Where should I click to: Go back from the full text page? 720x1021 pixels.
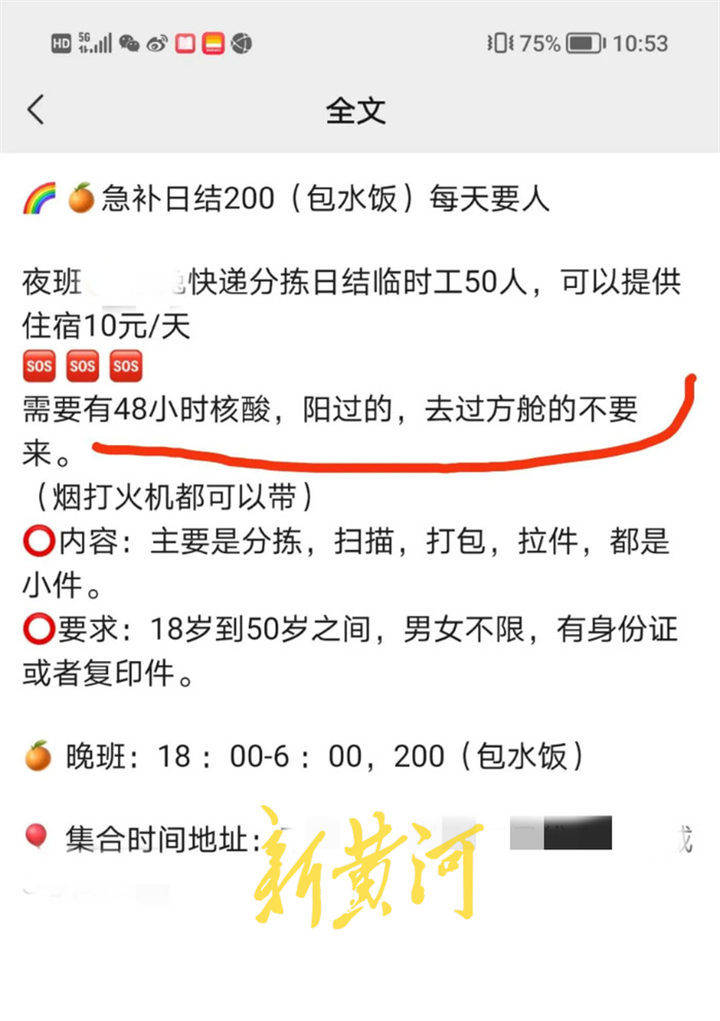tap(36, 109)
